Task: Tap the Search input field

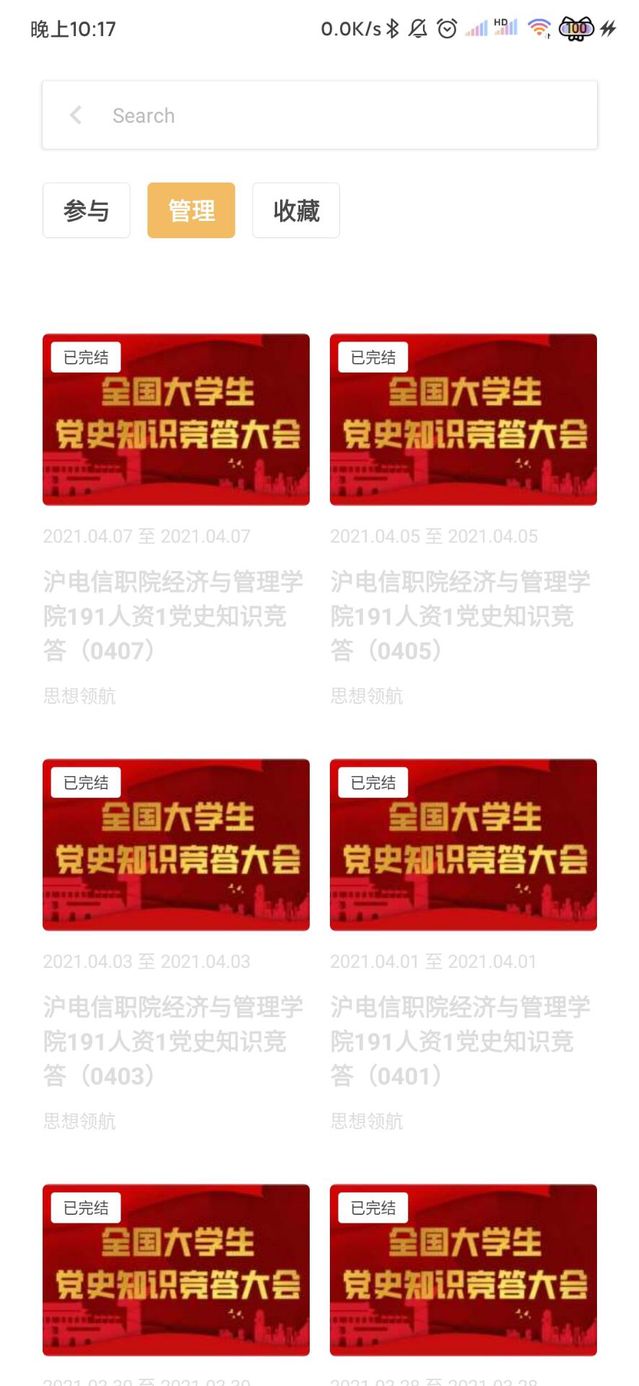Action: (340, 115)
